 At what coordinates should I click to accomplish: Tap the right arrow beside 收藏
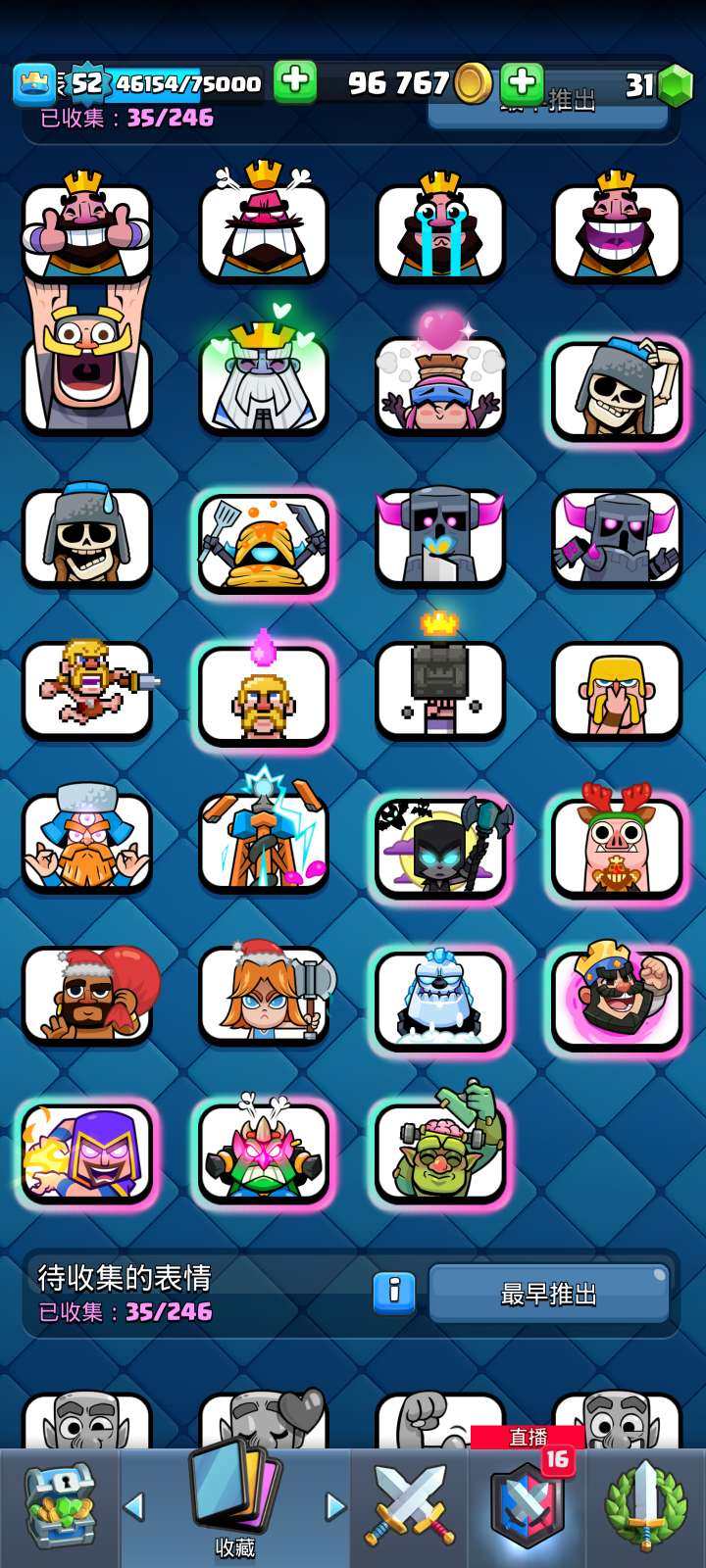pos(334,1506)
